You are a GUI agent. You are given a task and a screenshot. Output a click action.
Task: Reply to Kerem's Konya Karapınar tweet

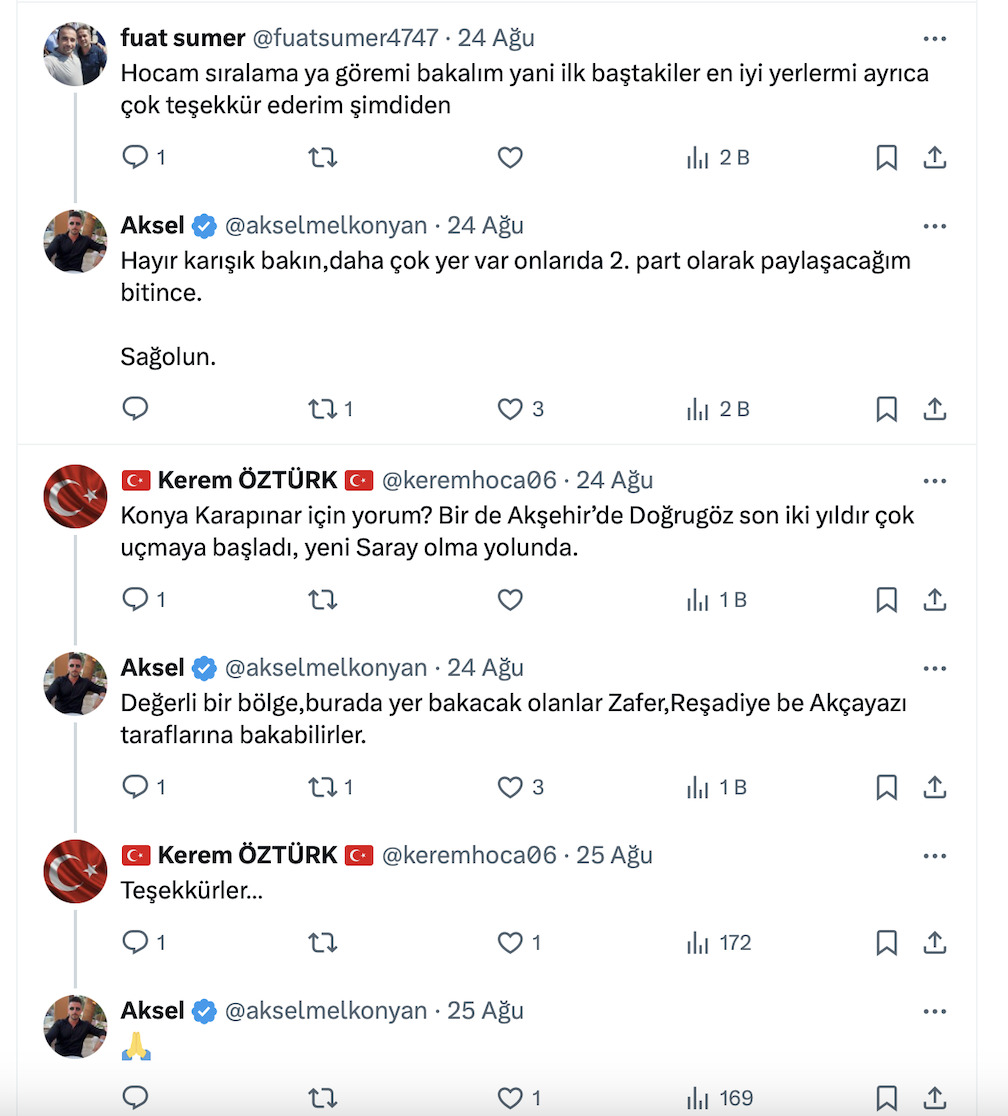[x=135, y=600]
